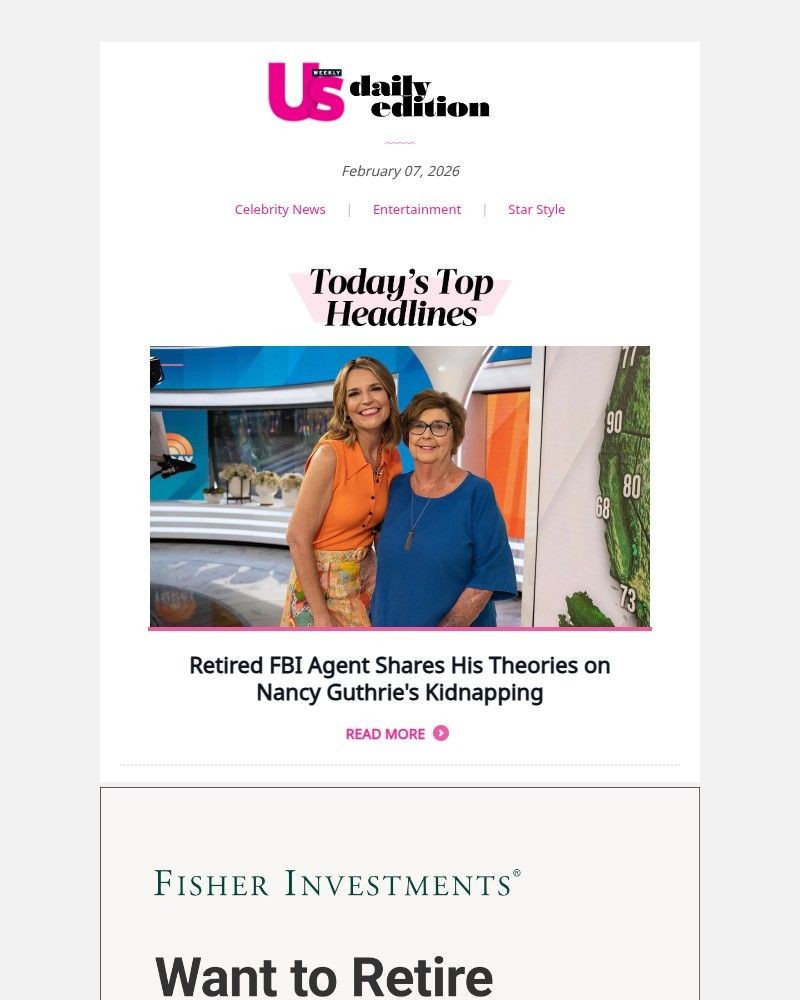Open the Star Style link
The width and height of the screenshot is (800, 1000).
536,209
